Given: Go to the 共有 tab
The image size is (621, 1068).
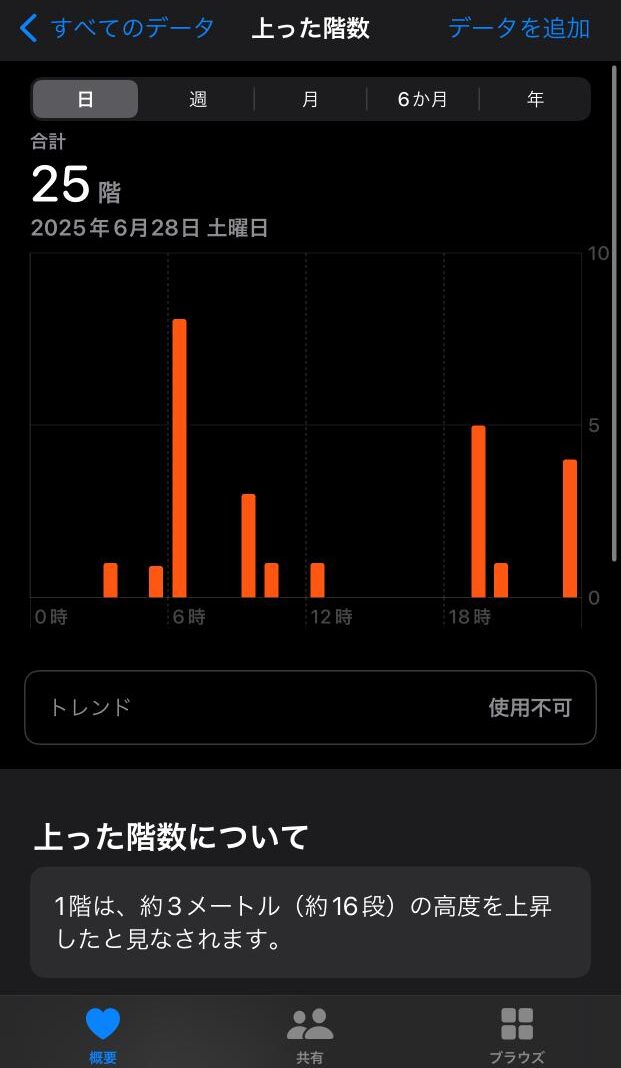Looking at the screenshot, I should [x=310, y=1035].
